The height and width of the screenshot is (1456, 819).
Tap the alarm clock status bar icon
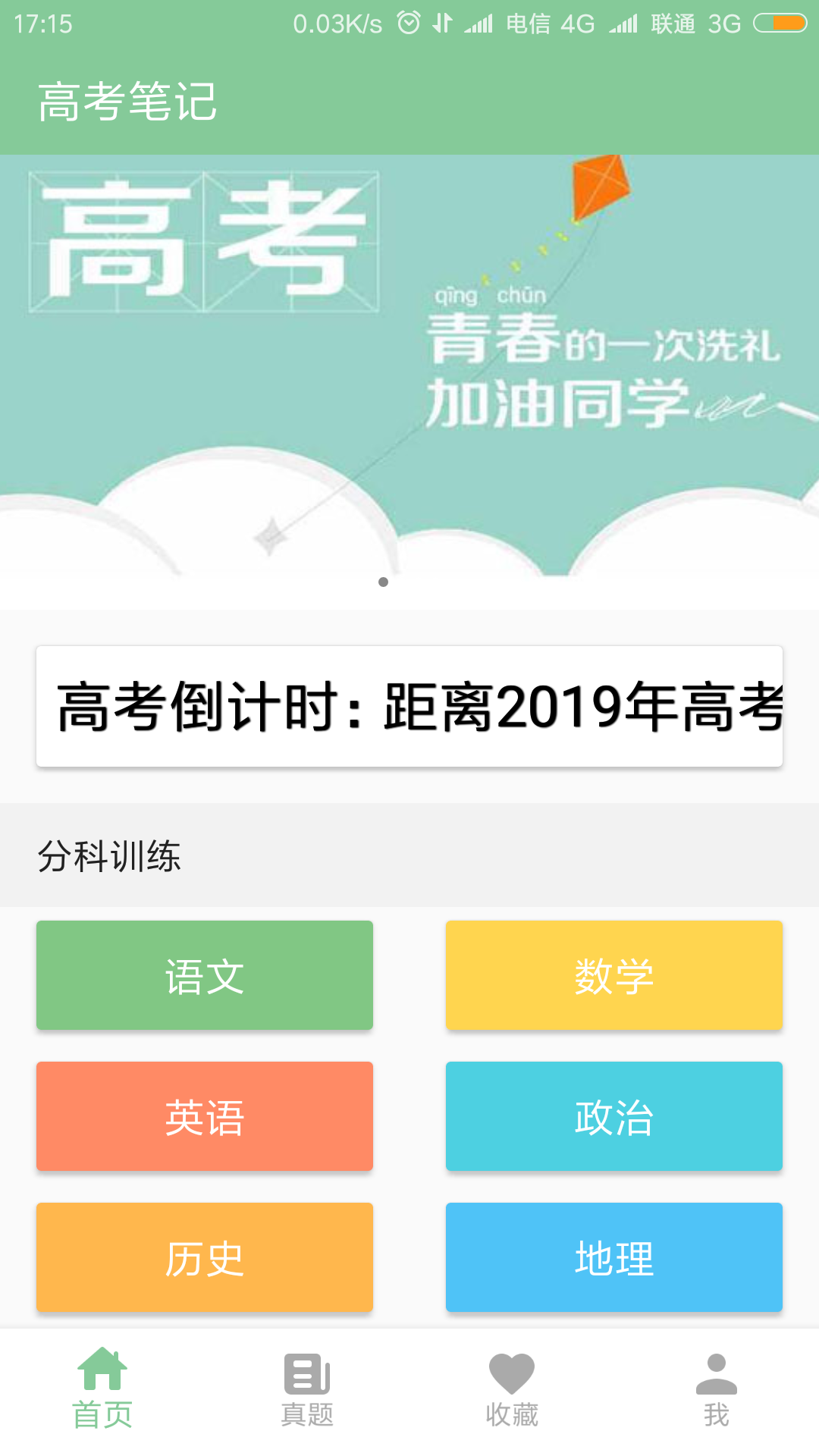pos(409,23)
